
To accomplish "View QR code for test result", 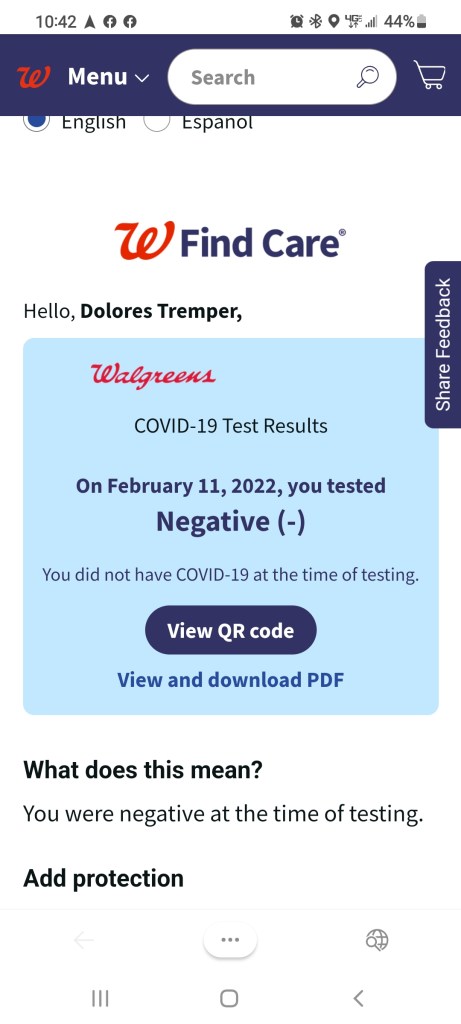I will pyautogui.click(x=230, y=630).
